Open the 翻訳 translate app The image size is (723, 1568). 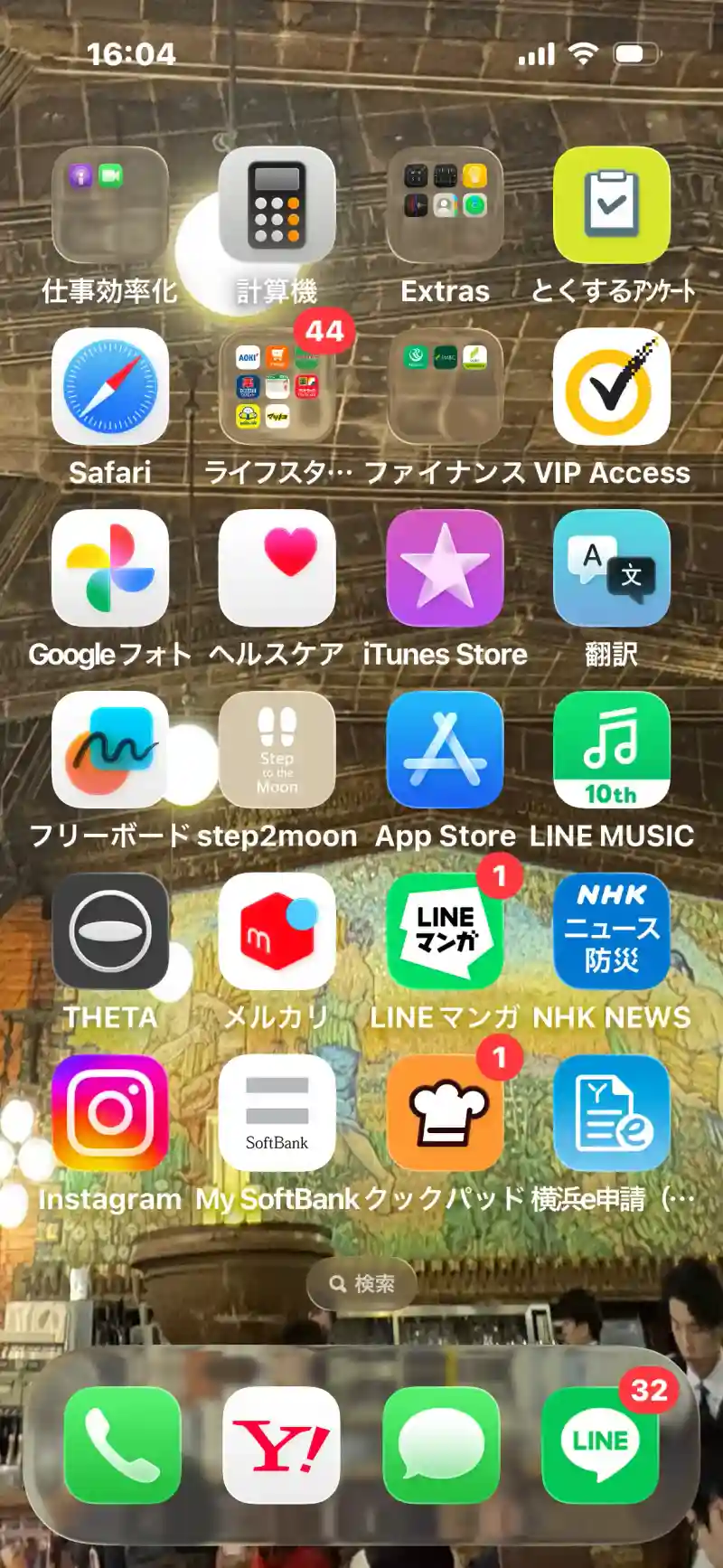point(612,568)
